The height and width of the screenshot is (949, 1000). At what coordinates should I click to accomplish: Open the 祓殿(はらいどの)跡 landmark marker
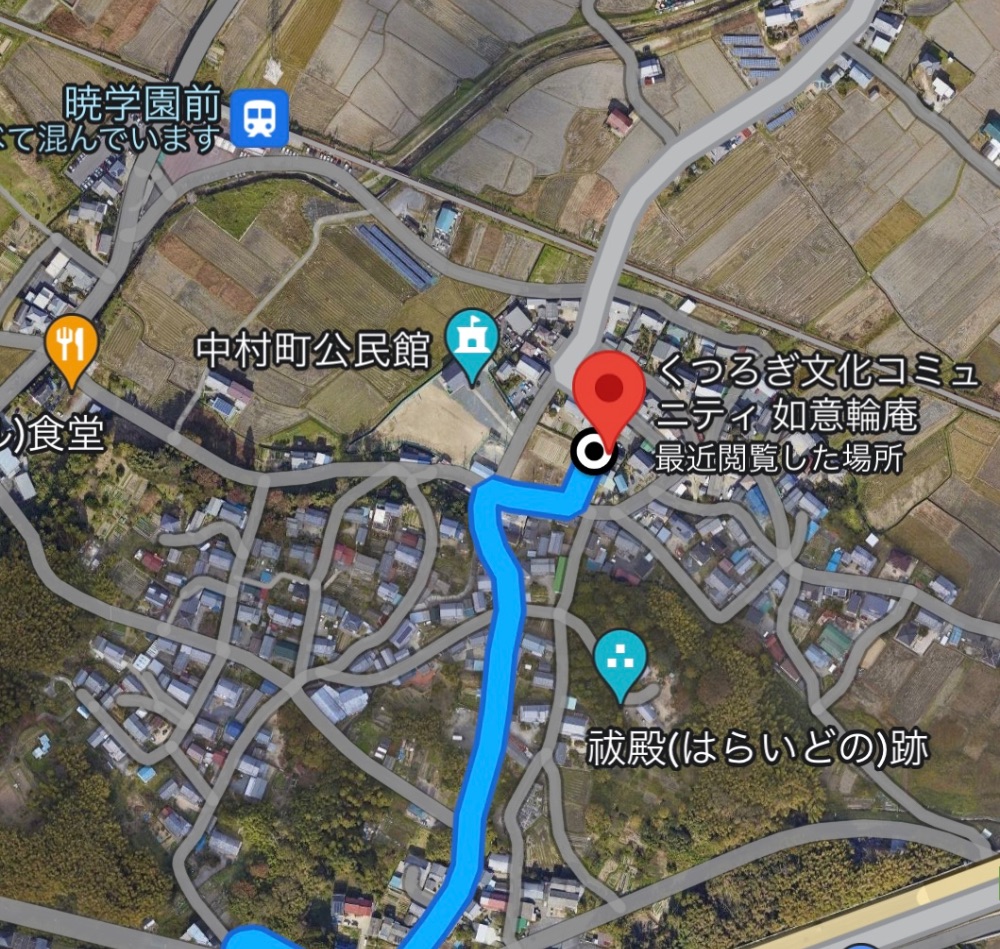click(x=620, y=659)
